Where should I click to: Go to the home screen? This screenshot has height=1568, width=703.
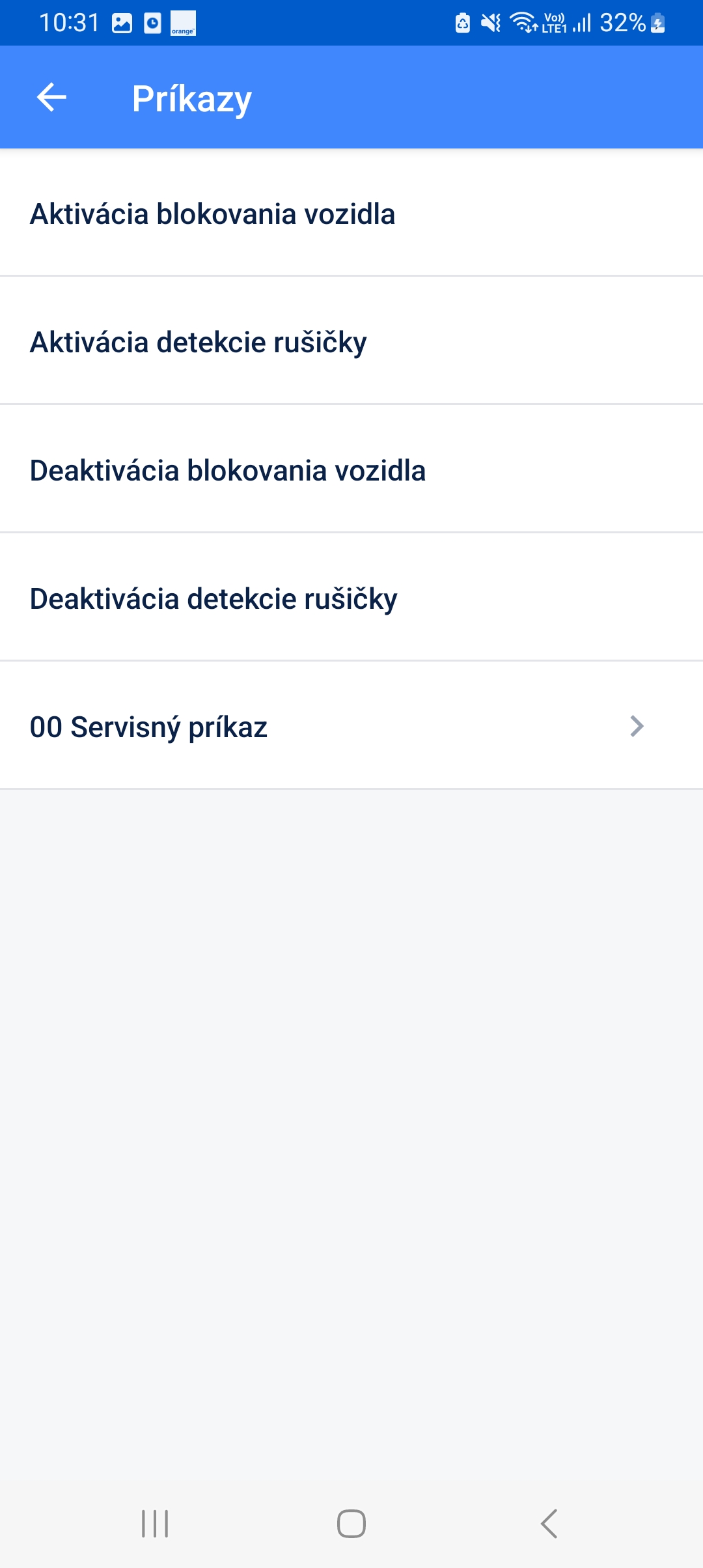[351, 1524]
